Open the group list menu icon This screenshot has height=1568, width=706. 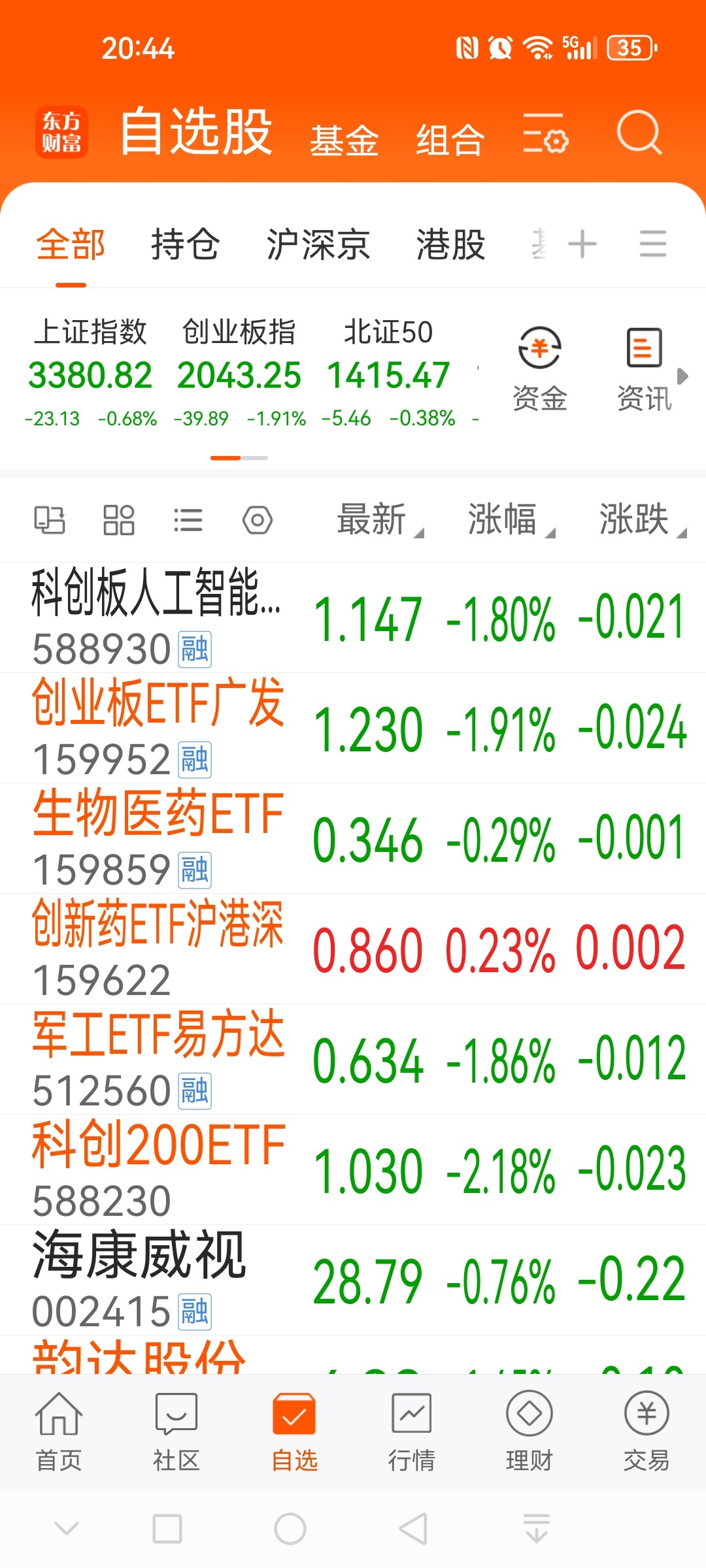652,244
